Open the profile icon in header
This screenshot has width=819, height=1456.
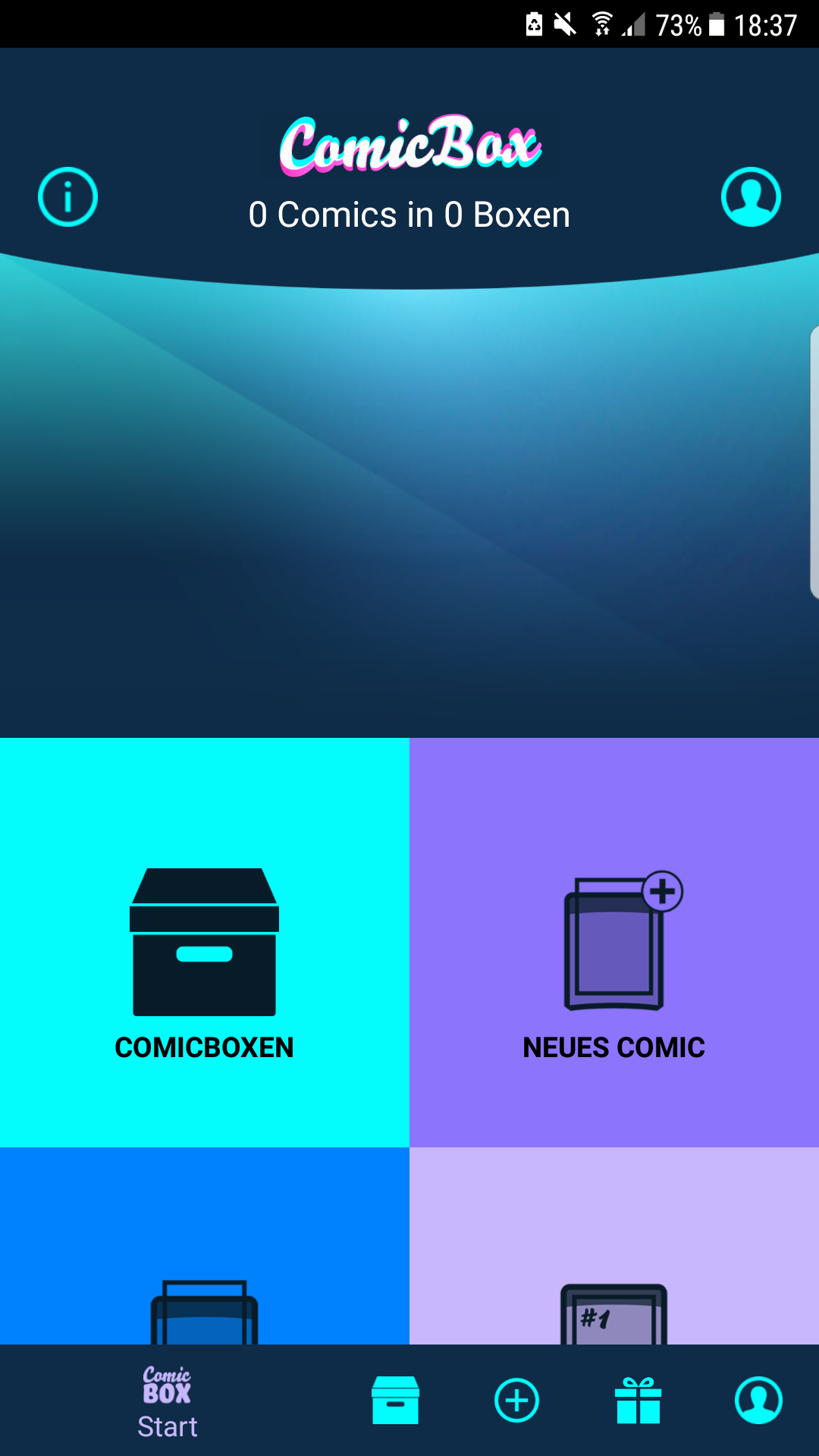tap(751, 197)
